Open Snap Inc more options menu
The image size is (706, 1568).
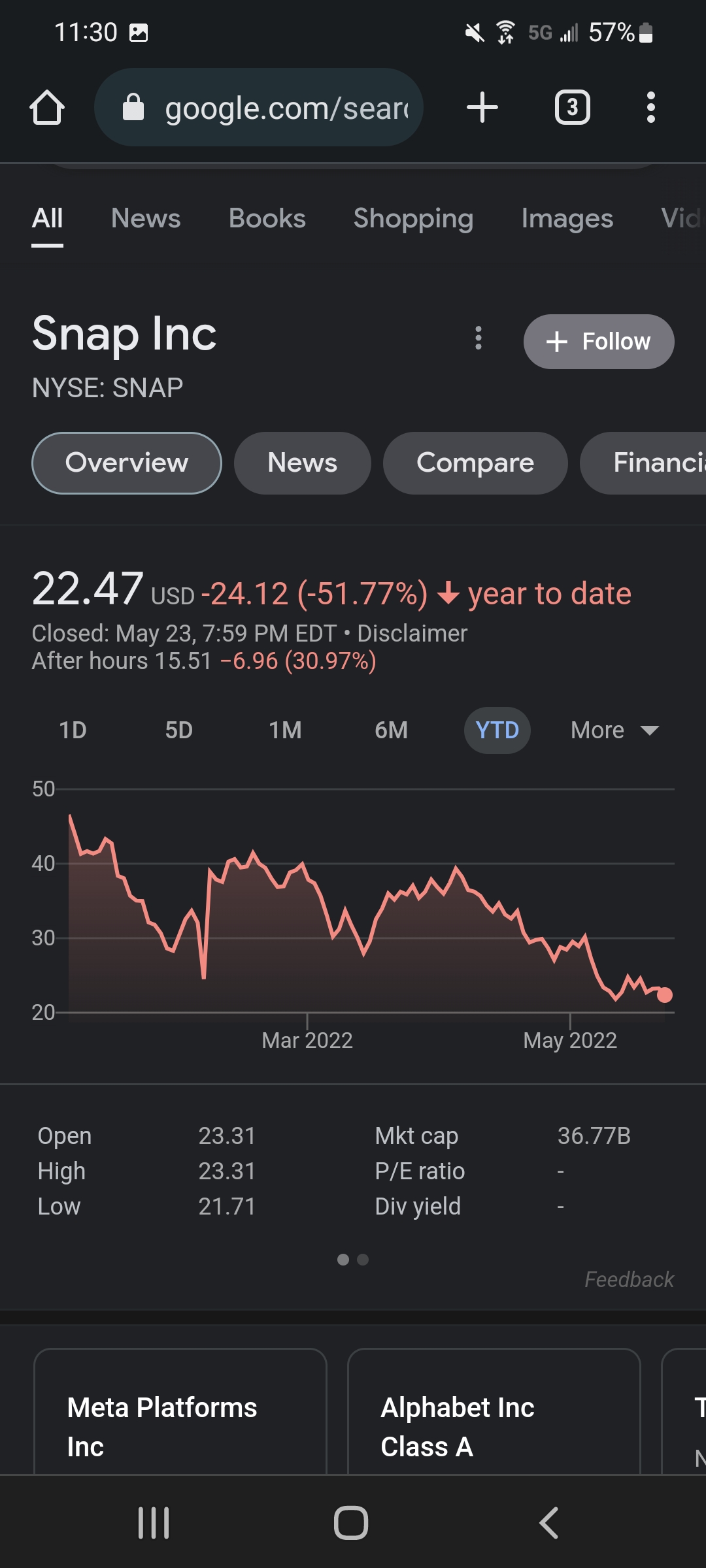click(479, 338)
